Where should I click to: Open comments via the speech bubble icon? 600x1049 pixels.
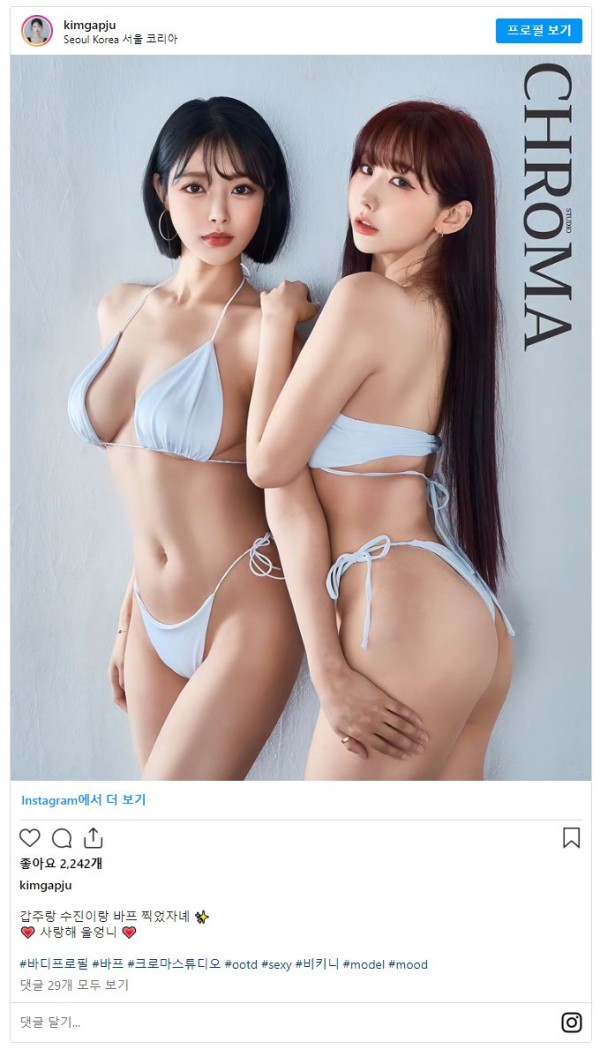pyautogui.click(x=61, y=838)
